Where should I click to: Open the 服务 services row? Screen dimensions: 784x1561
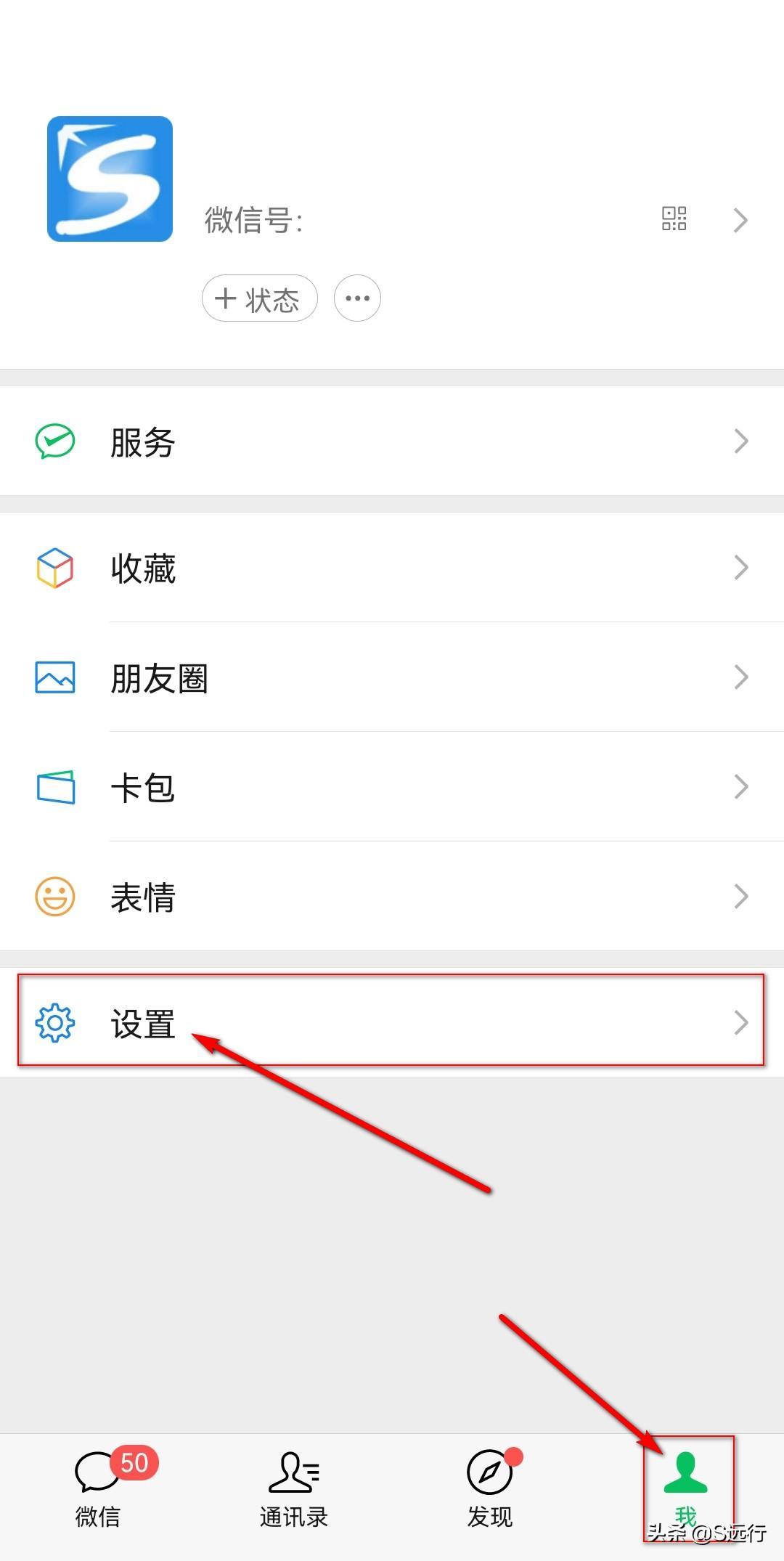coord(392,441)
